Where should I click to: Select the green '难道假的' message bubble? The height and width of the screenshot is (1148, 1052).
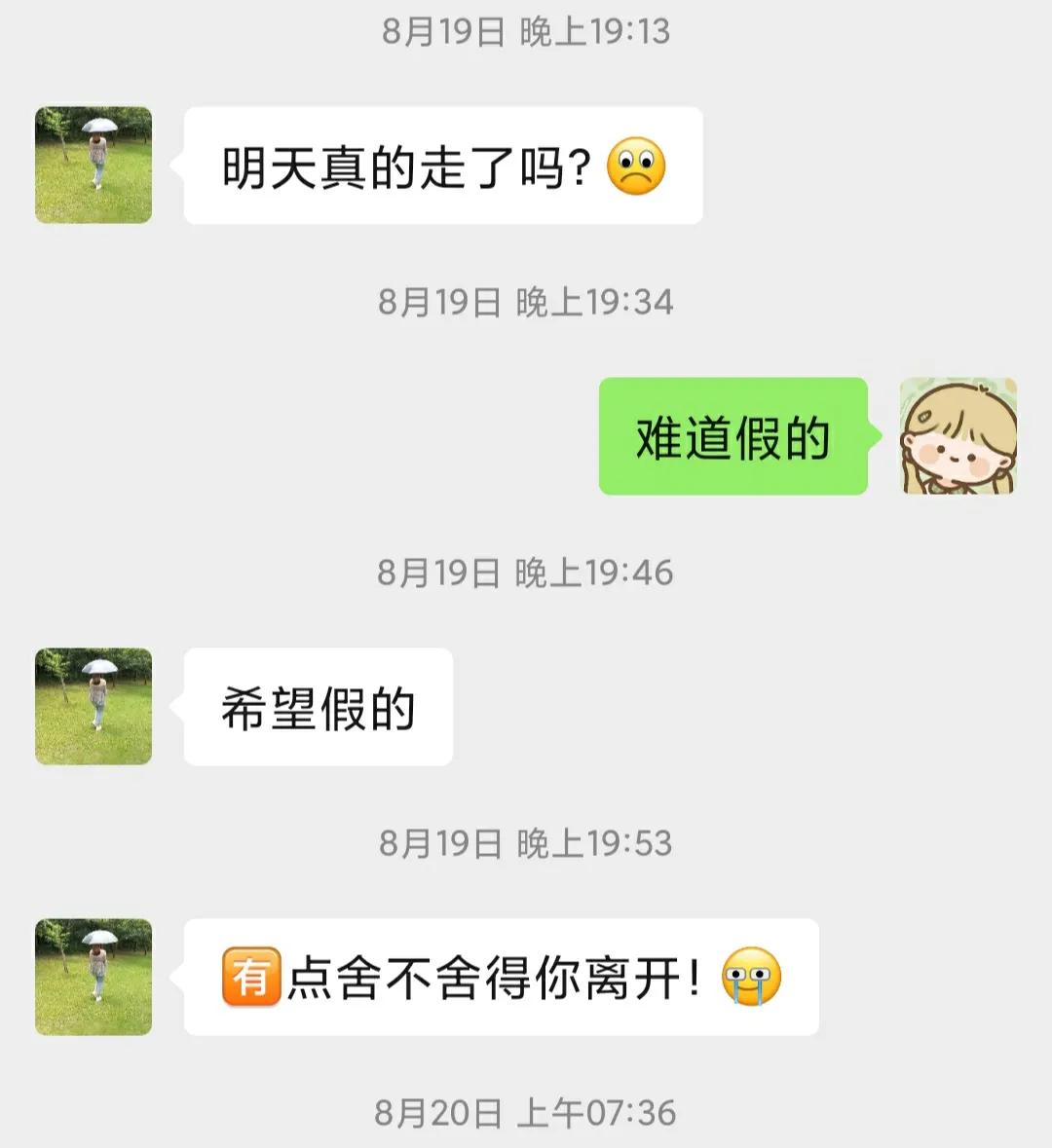733,435
